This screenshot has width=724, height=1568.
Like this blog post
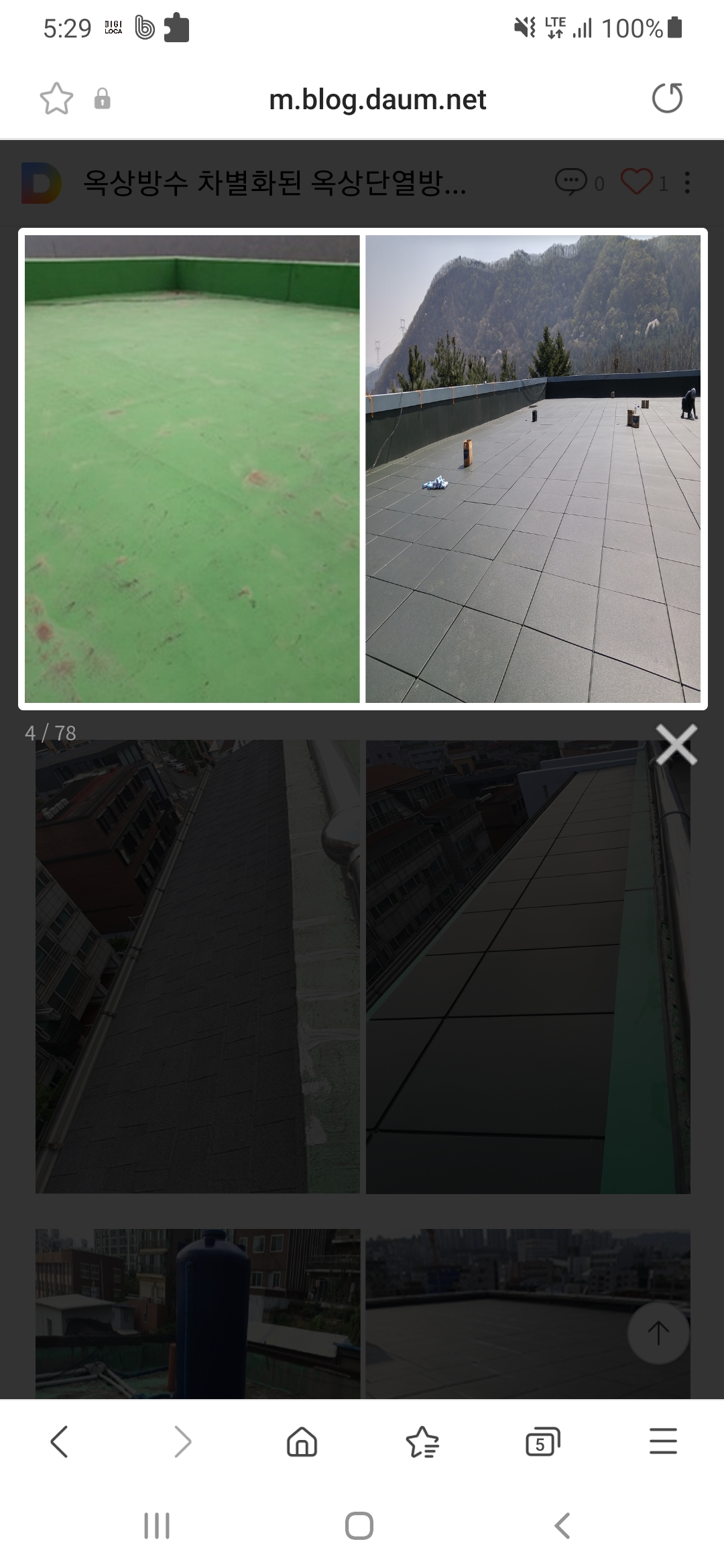pos(636,182)
